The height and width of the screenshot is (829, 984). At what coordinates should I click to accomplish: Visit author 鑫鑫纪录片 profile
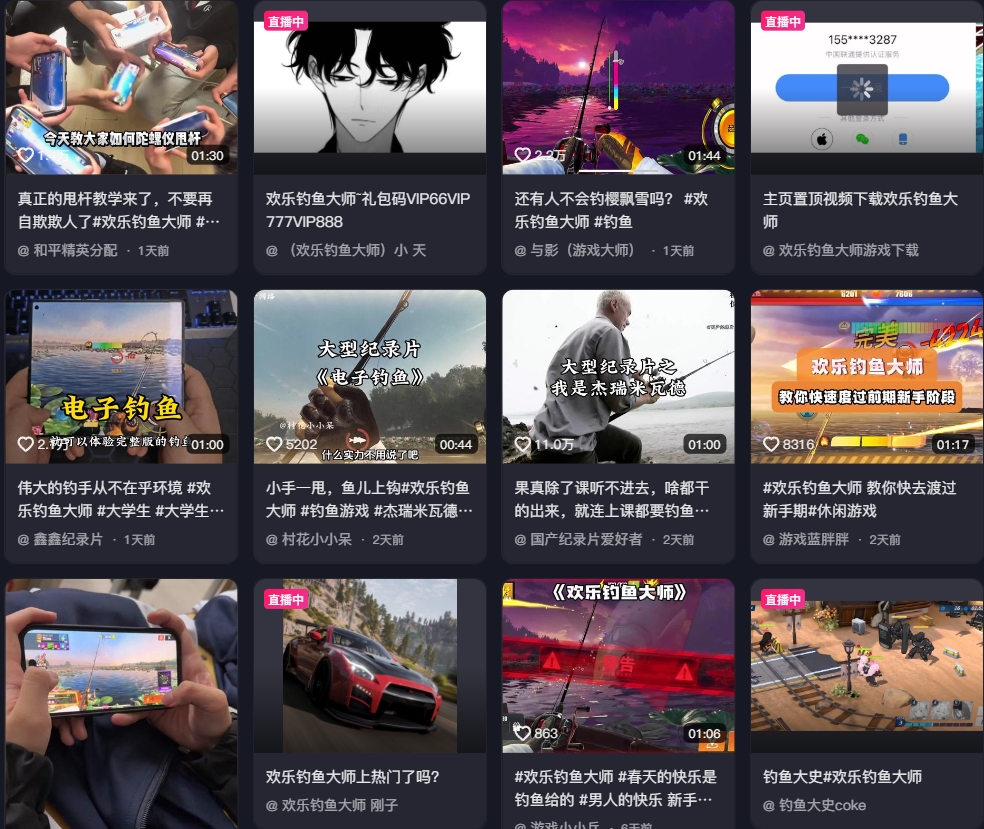[67, 539]
